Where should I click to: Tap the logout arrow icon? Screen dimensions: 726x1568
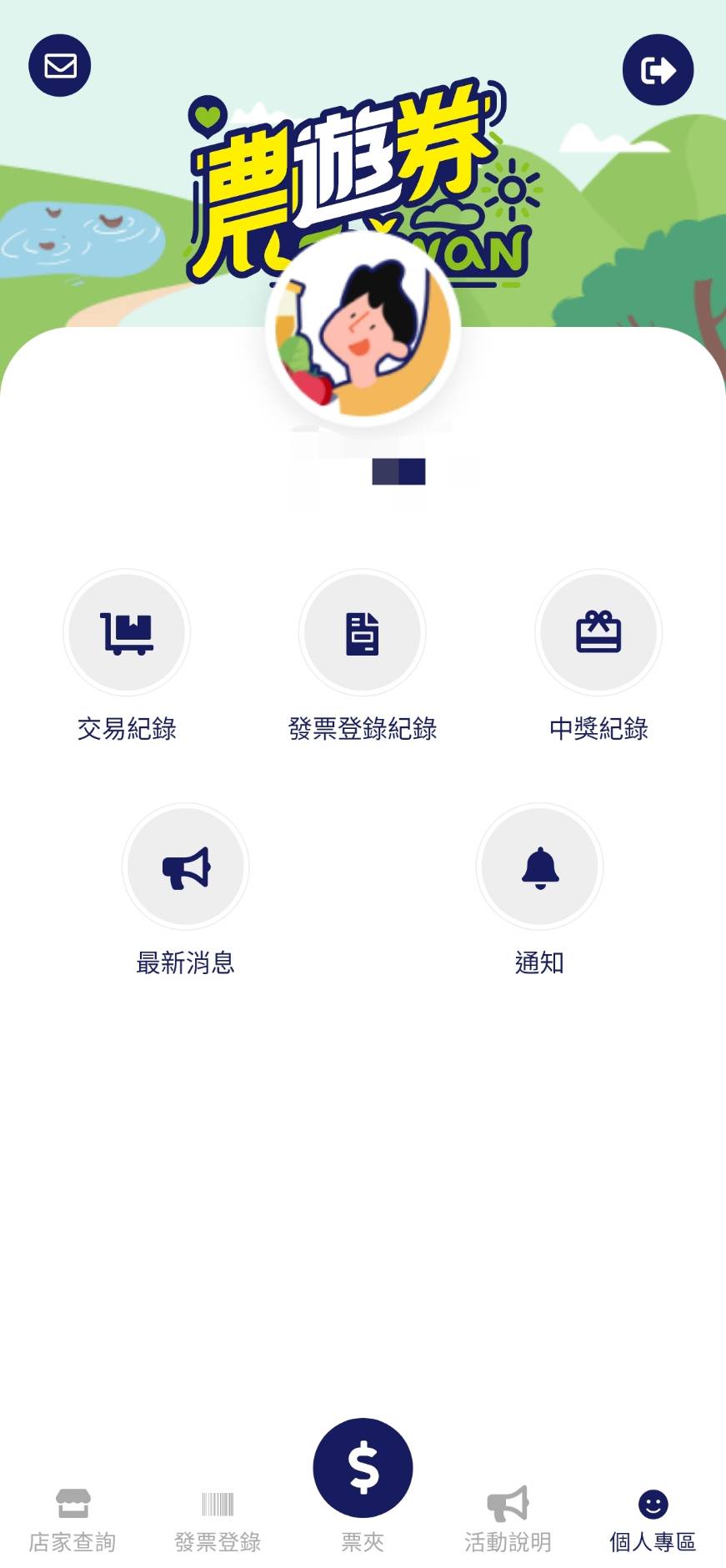[x=658, y=70]
